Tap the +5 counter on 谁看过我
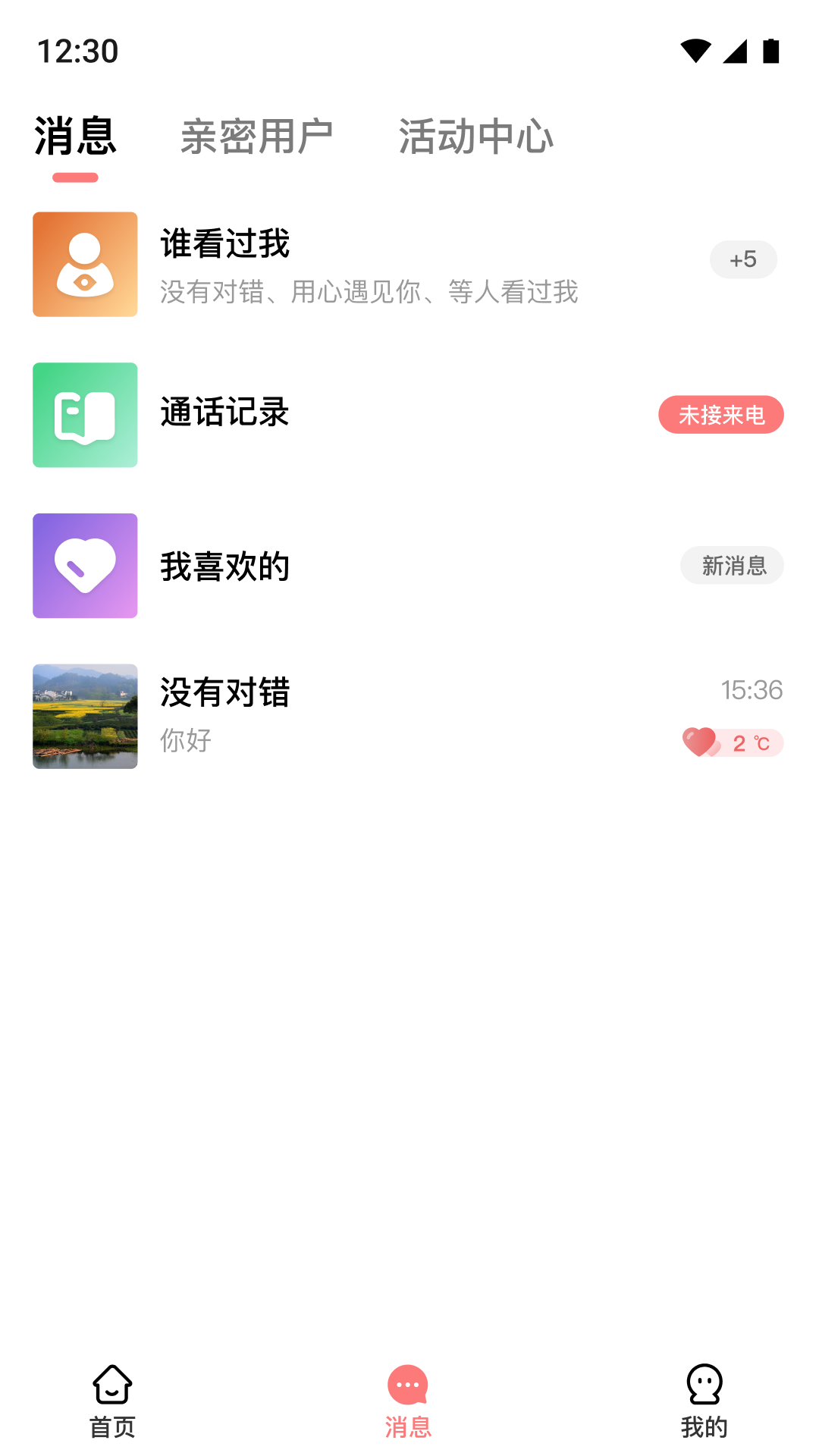The image size is (819, 1456). [743, 259]
